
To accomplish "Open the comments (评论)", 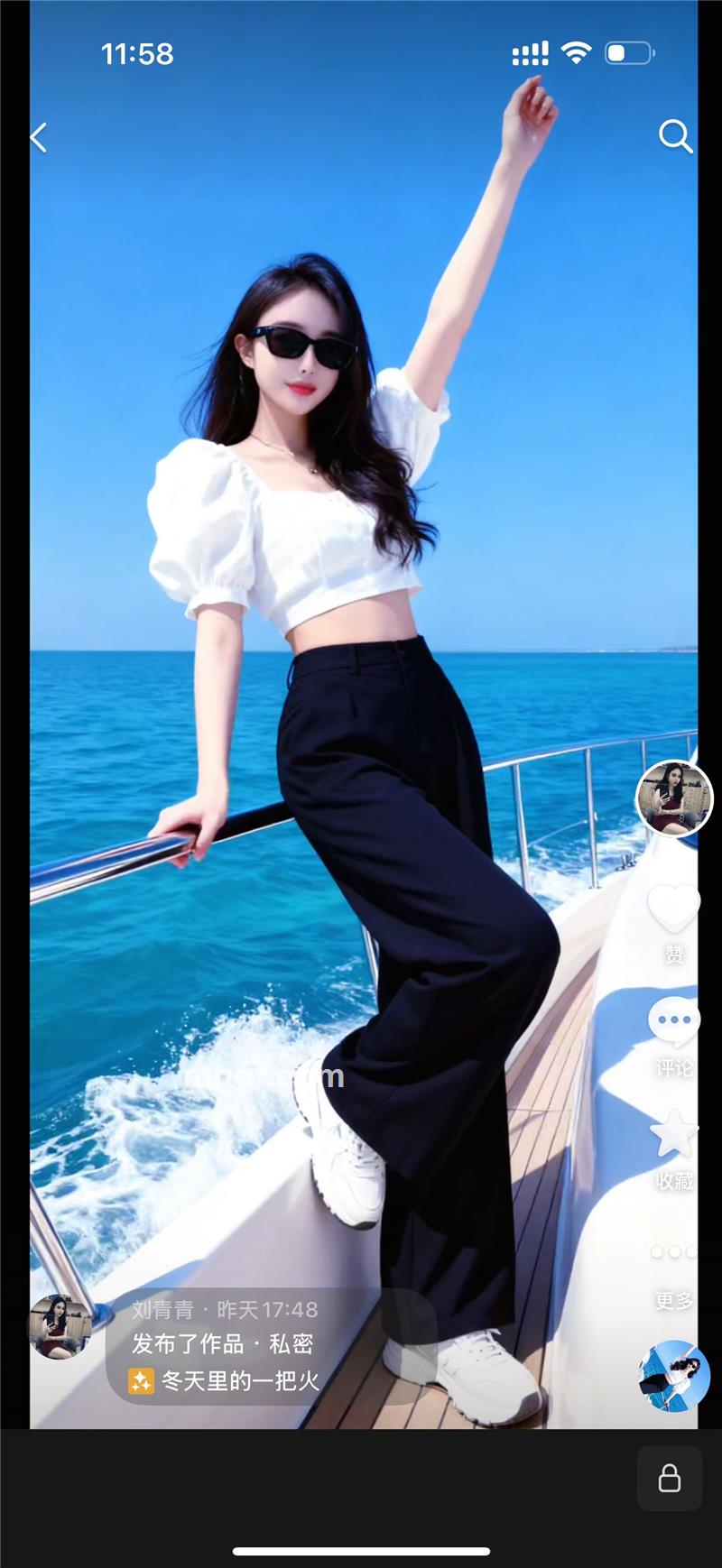I will 674,1022.
